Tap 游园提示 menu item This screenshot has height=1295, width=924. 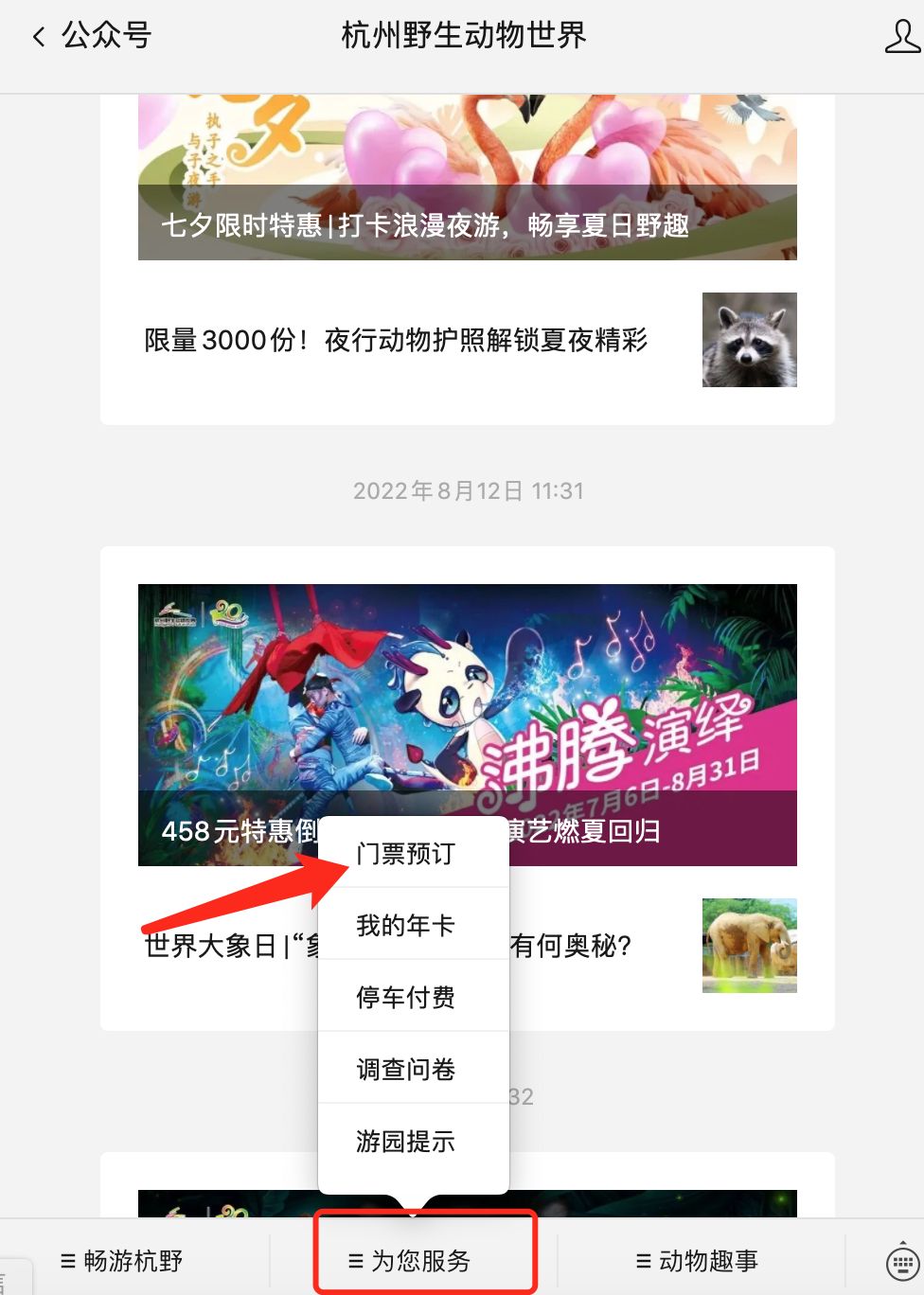(406, 1142)
